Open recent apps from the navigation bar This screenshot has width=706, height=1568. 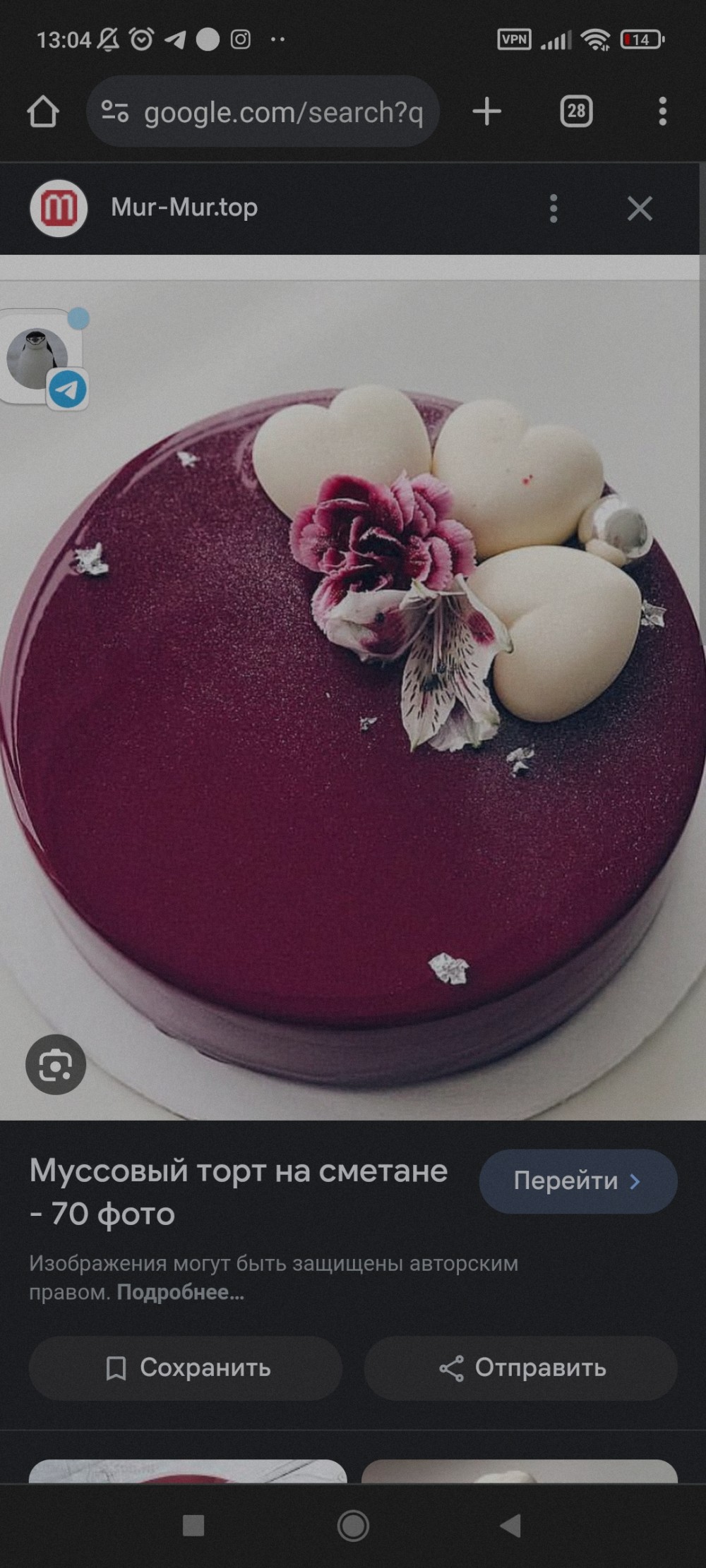(193, 1526)
